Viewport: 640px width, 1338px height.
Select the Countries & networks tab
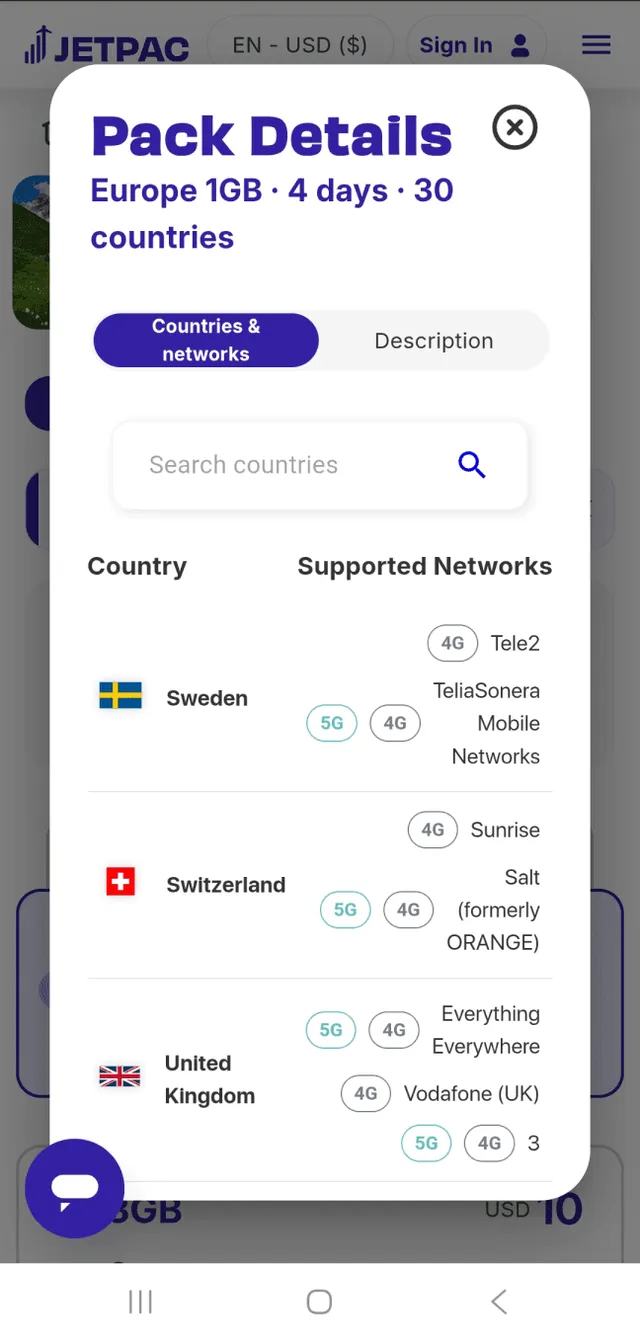pyautogui.click(x=206, y=340)
